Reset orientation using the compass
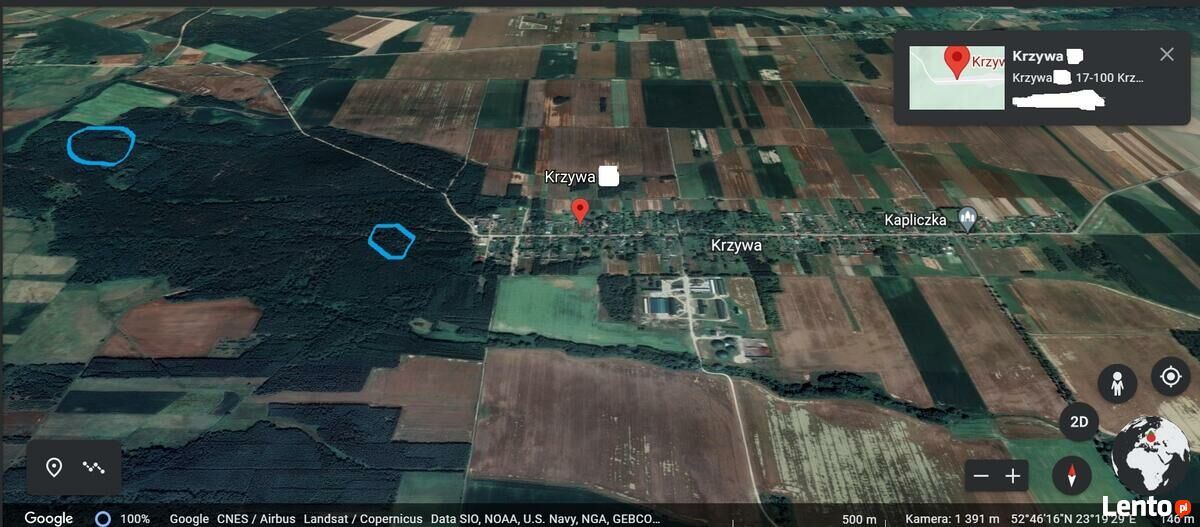Viewport: 1200px width, 527px height. pyautogui.click(x=1072, y=475)
